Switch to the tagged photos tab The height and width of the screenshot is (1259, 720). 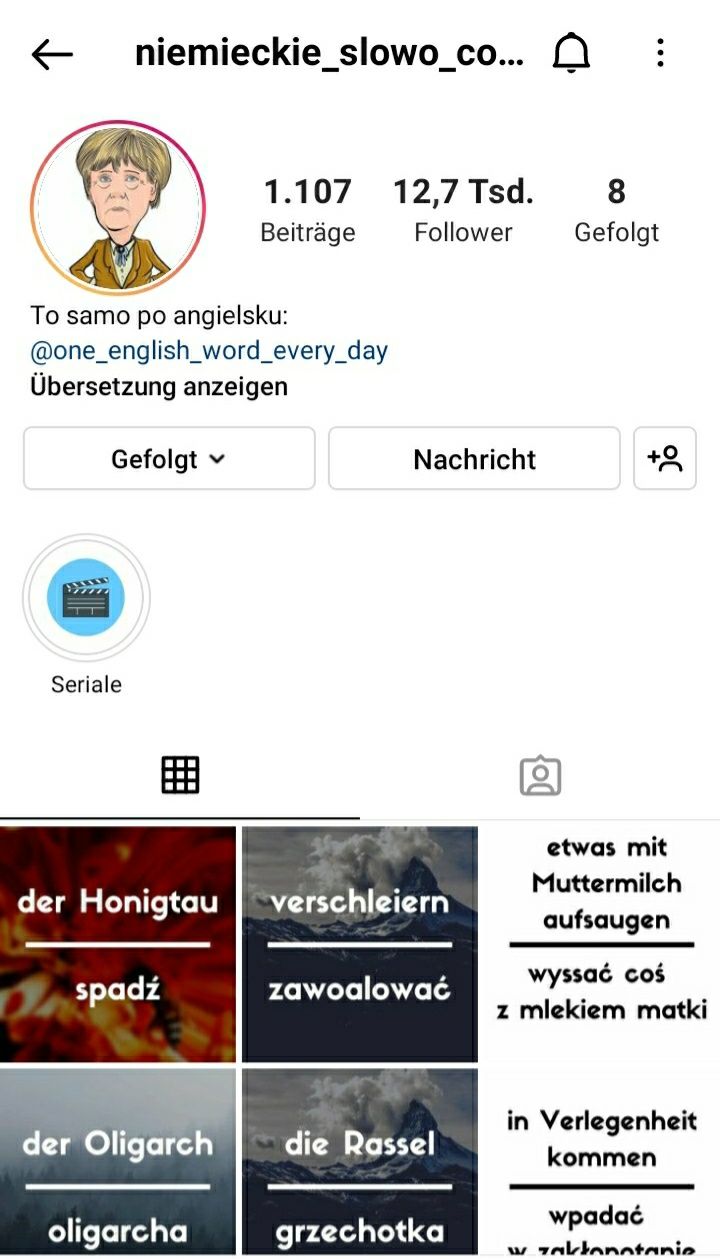pyautogui.click(x=540, y=775)
